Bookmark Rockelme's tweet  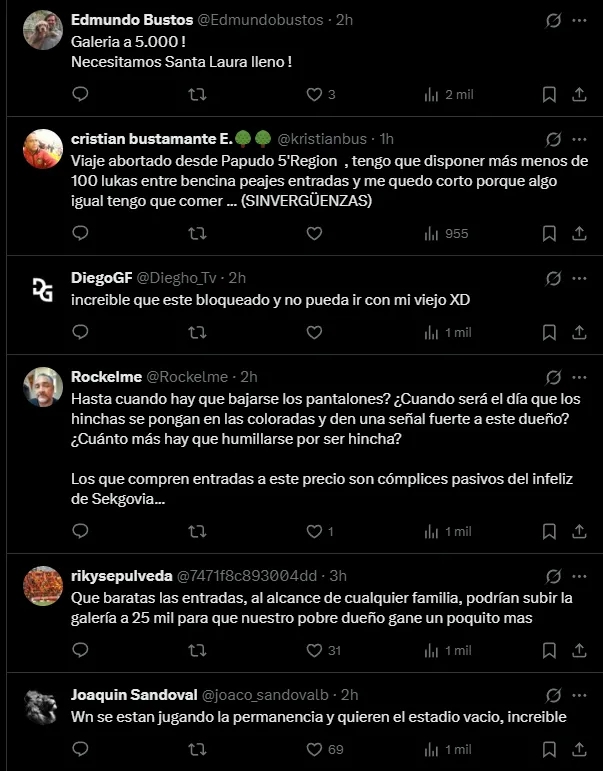[x=549, y=531]
